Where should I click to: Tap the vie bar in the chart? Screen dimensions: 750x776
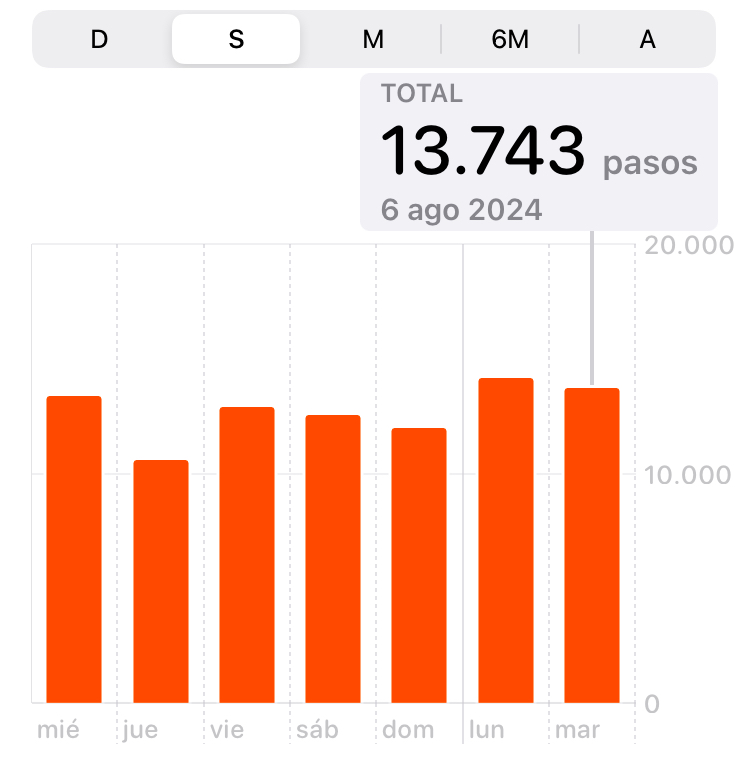coord(247,555)
